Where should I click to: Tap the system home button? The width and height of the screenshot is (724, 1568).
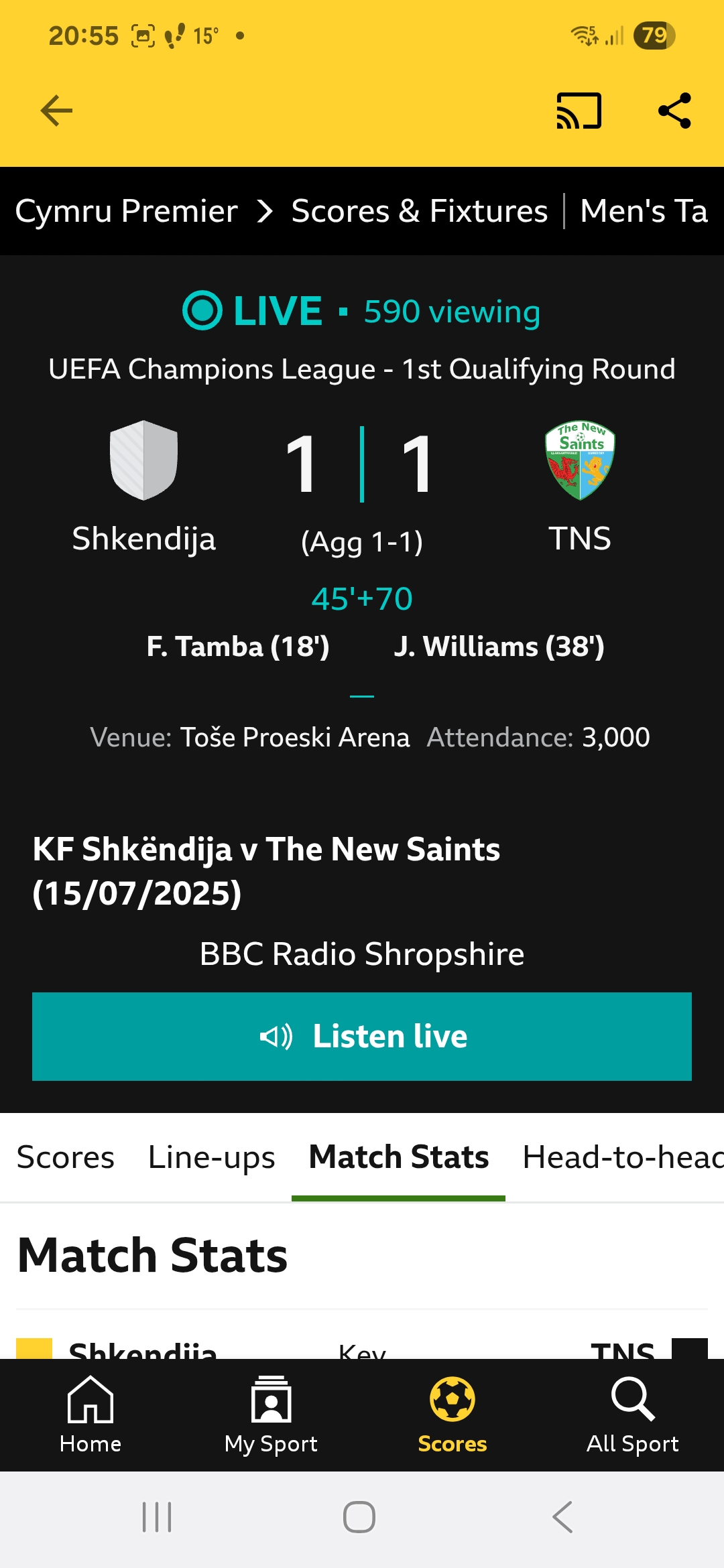point(359,1517)
